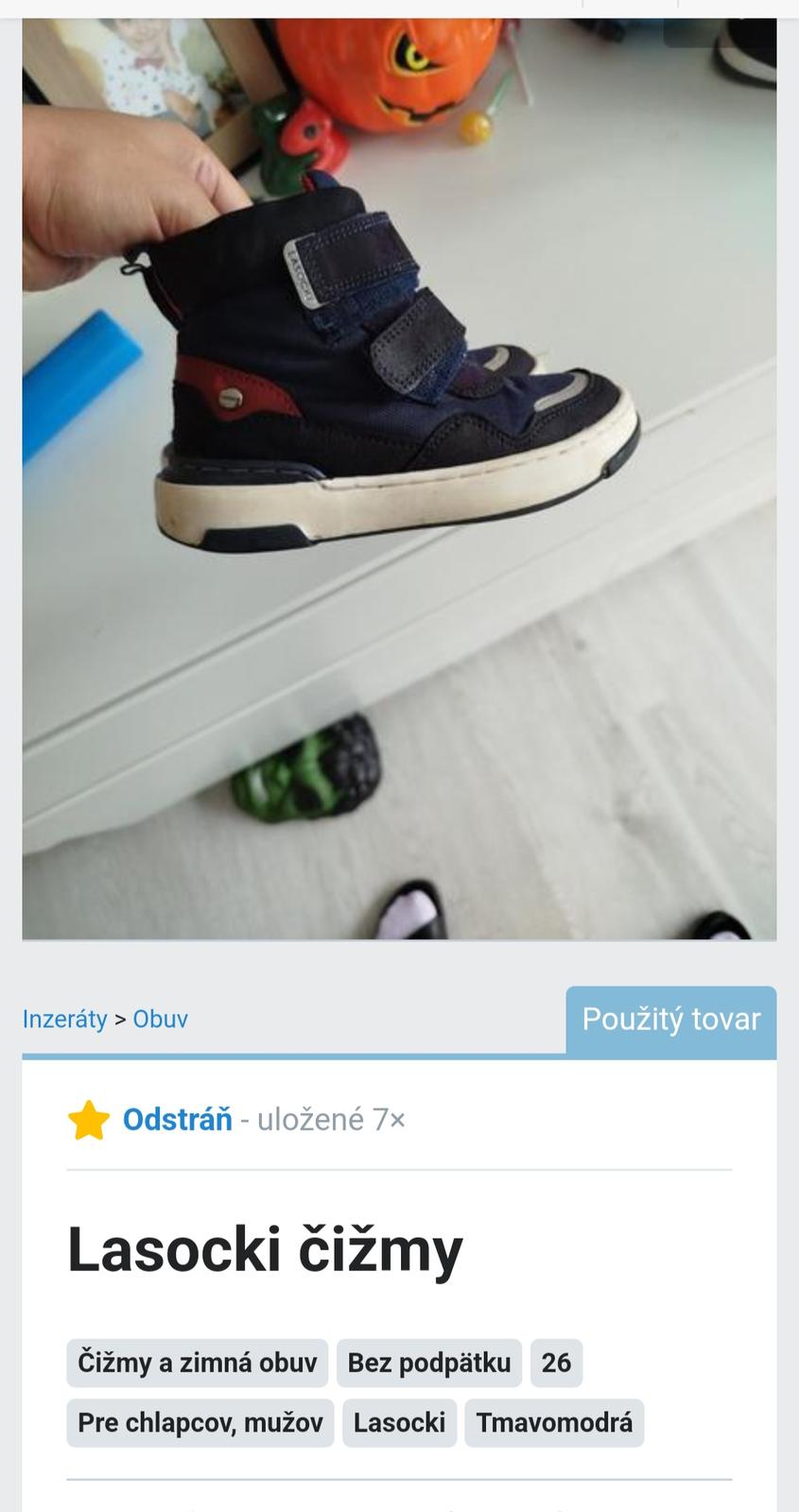The image size is (799, 1512).
Task: Open the Lasocki brand tag
Action: coord(399,1422)
